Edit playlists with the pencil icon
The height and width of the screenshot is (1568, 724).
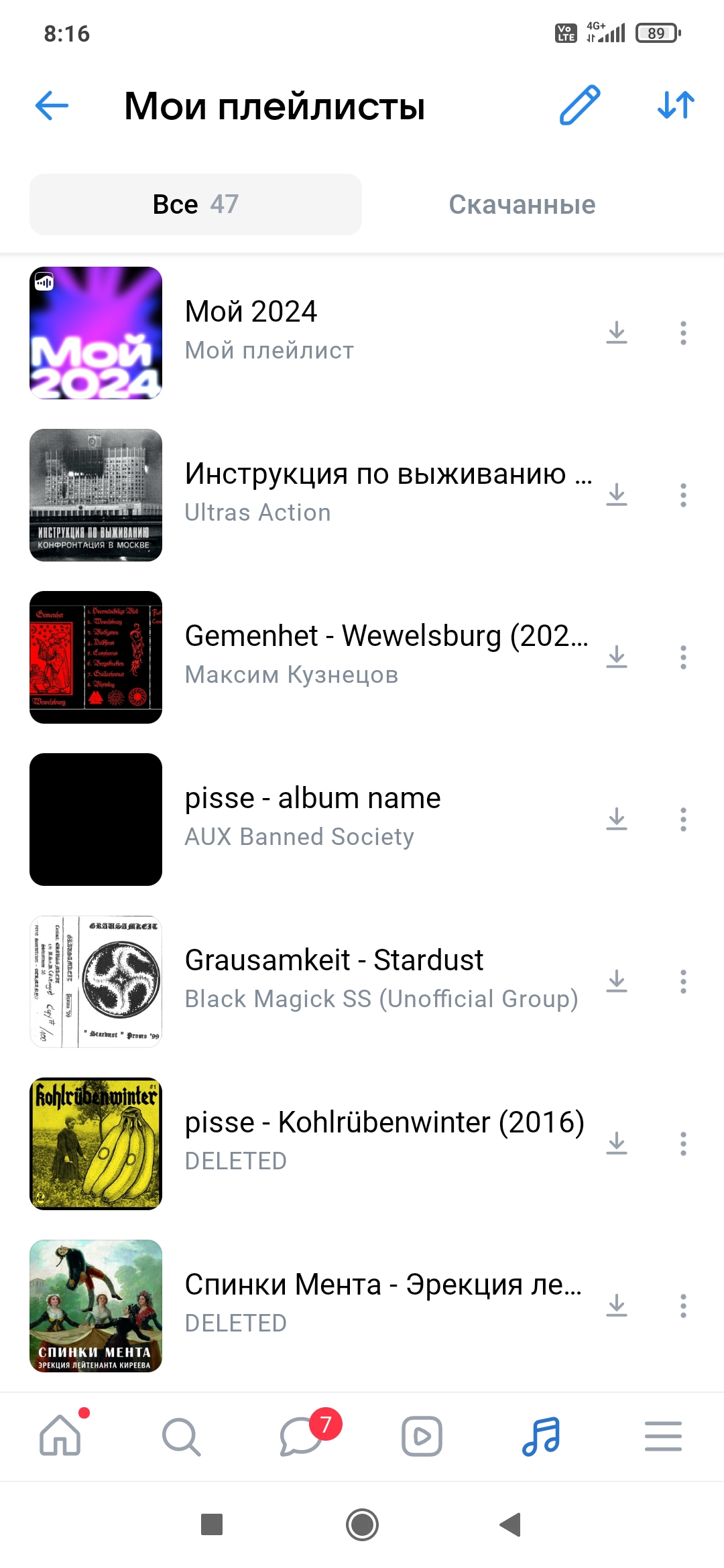580,105
